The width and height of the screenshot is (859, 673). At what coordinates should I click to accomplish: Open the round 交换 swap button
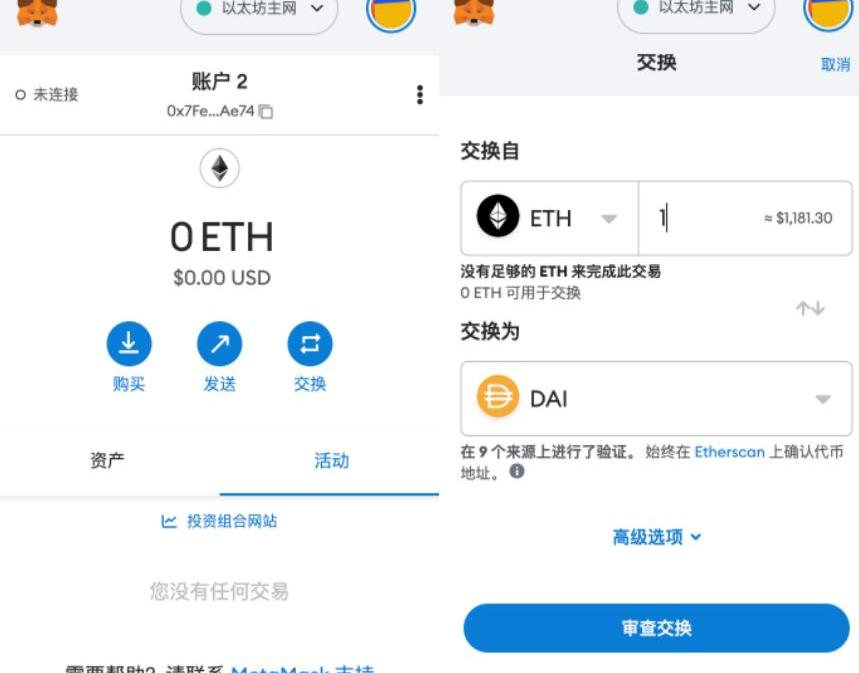click(309, 345)
